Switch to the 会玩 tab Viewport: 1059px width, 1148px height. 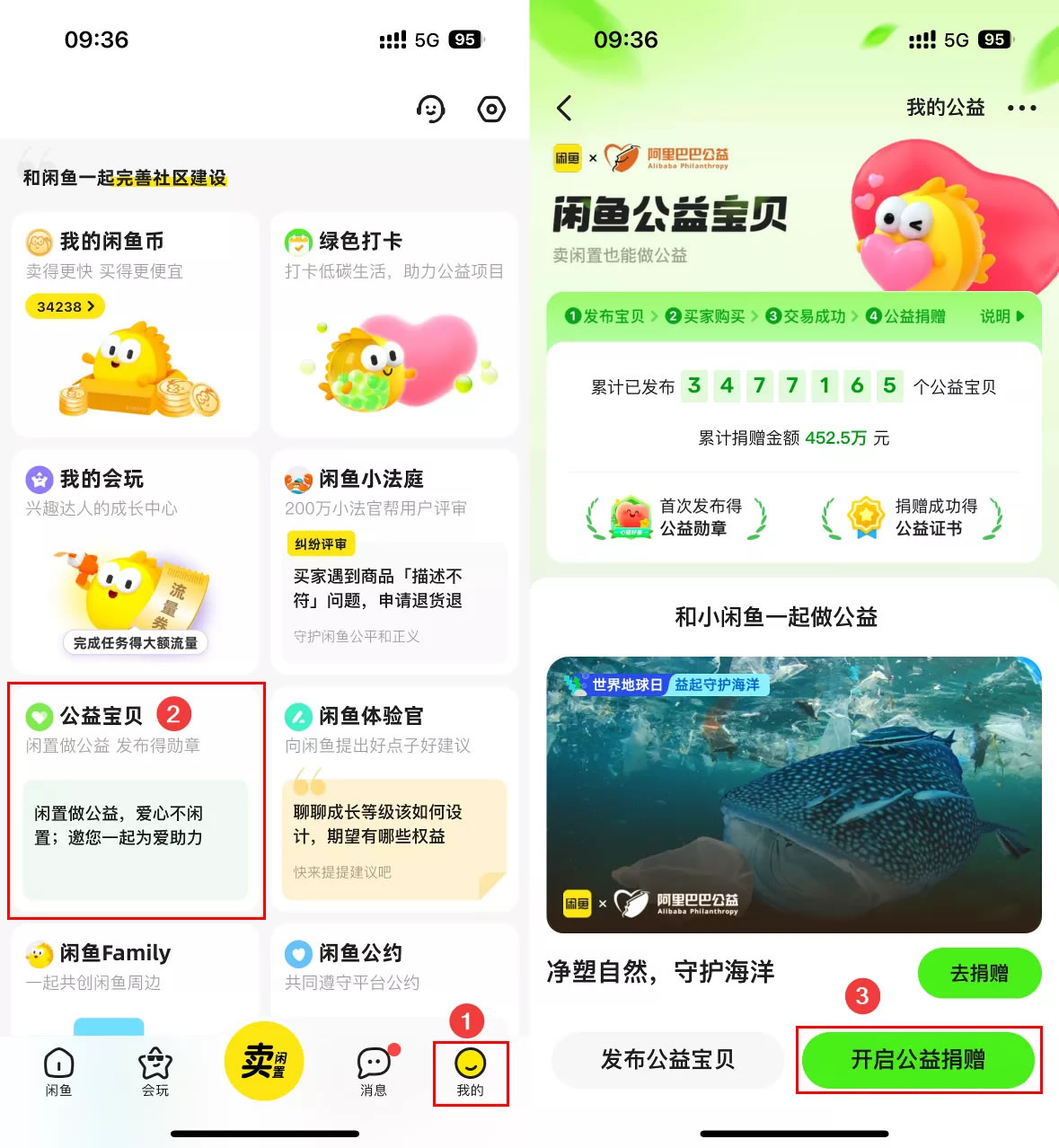coord(155,1072)
